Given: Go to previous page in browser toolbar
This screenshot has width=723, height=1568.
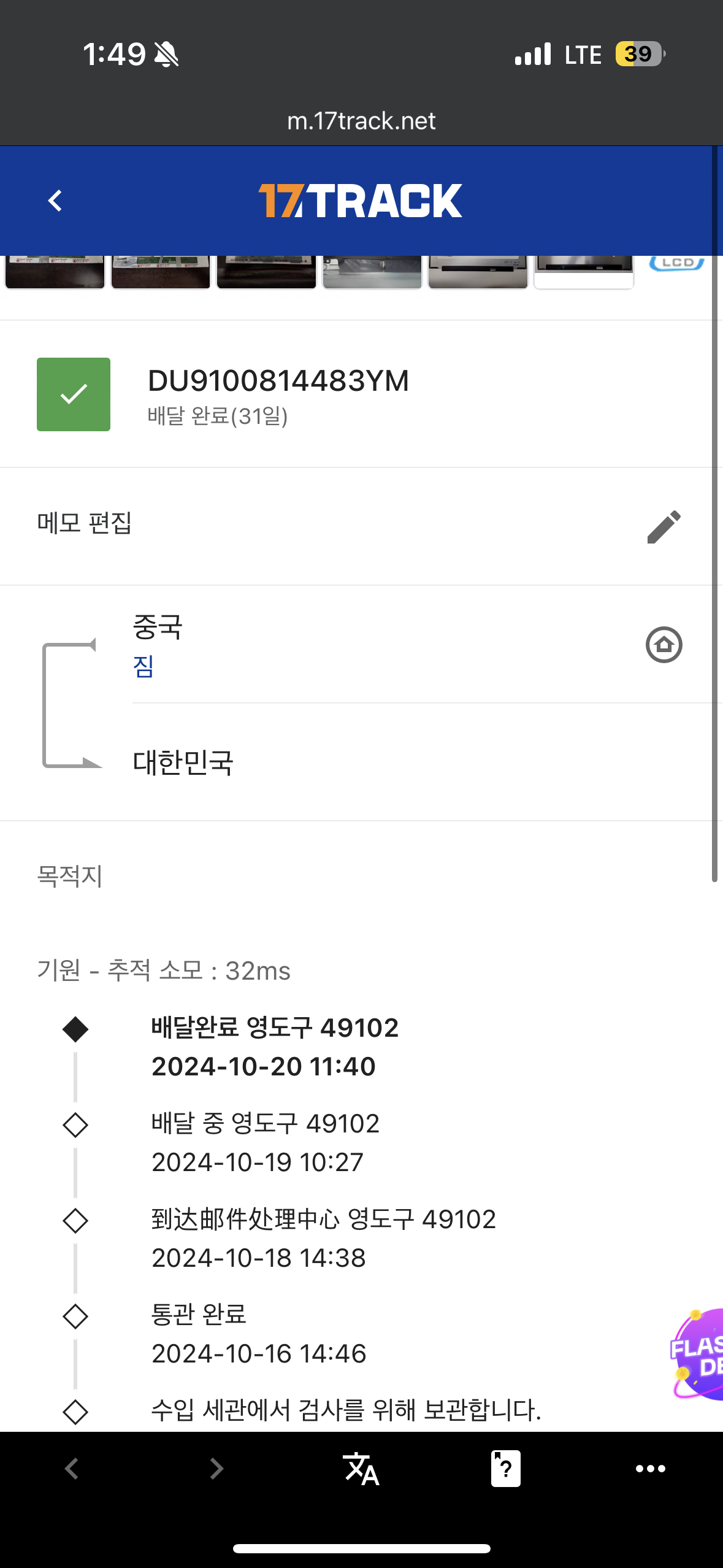Looking at the screenshot, I should (x=72, y=1469).
